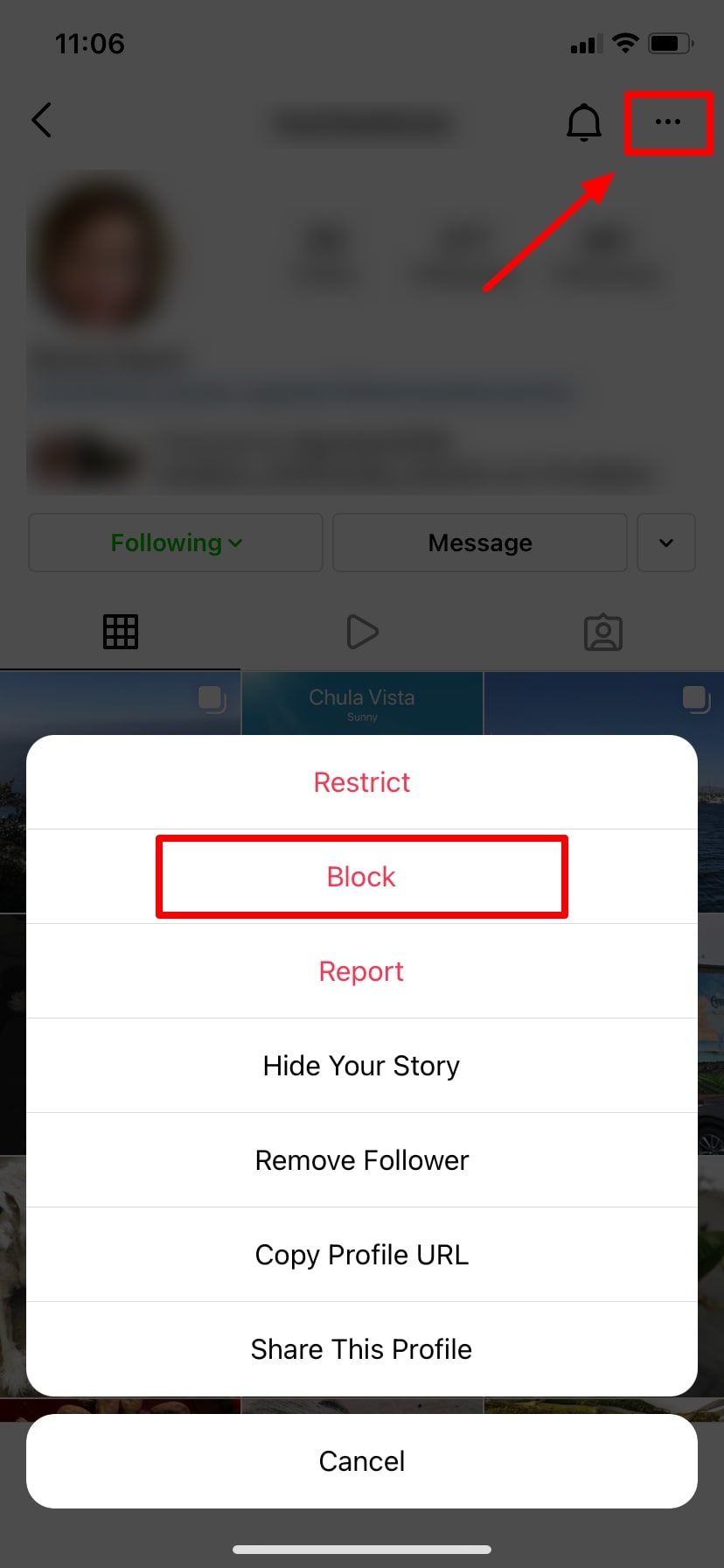Tap Hide Your Story option
Viewport: 724px width, 1568px height.
[x=362, y=1066]
